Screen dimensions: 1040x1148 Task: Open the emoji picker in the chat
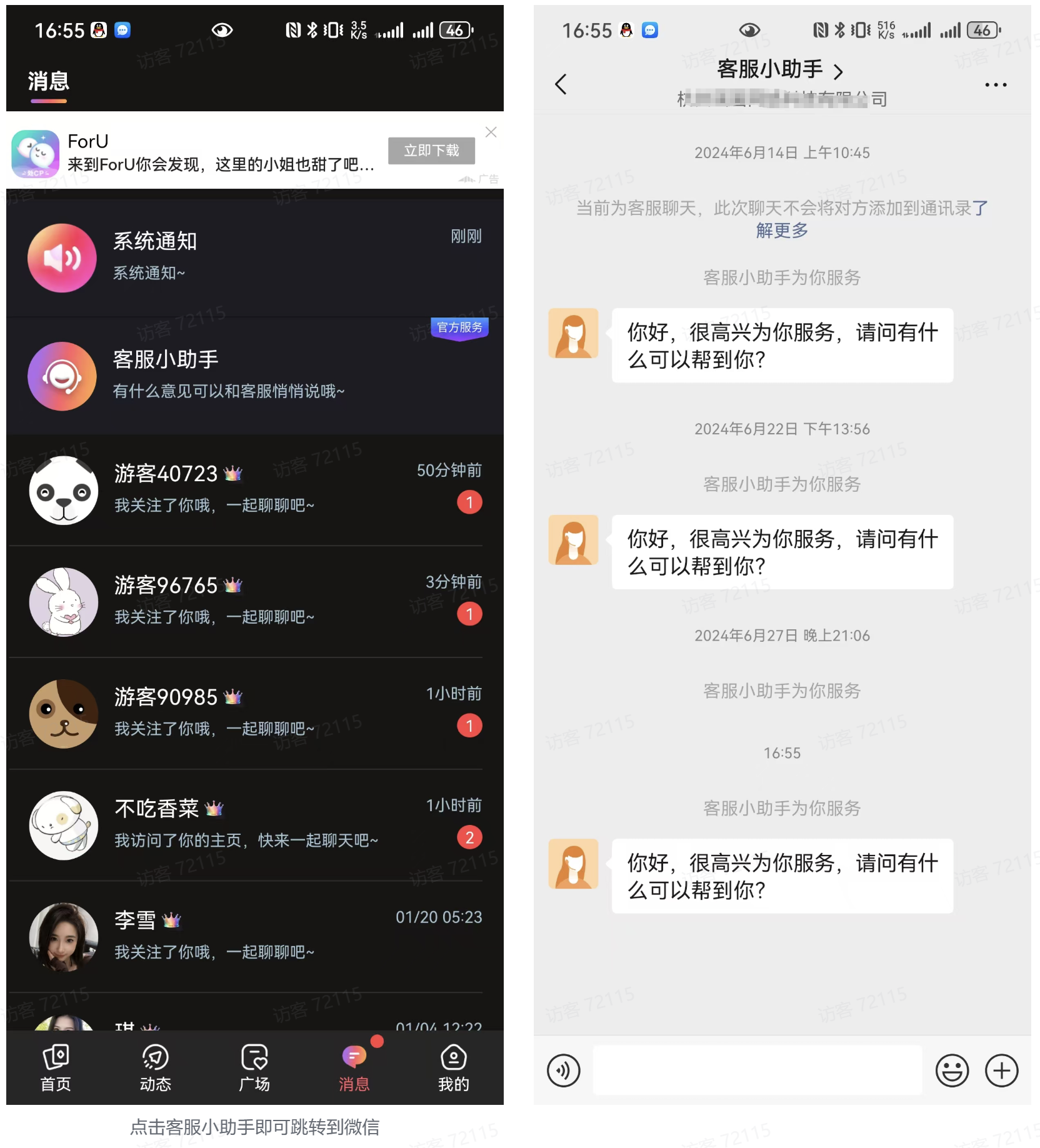click(x=951, y=1070)
